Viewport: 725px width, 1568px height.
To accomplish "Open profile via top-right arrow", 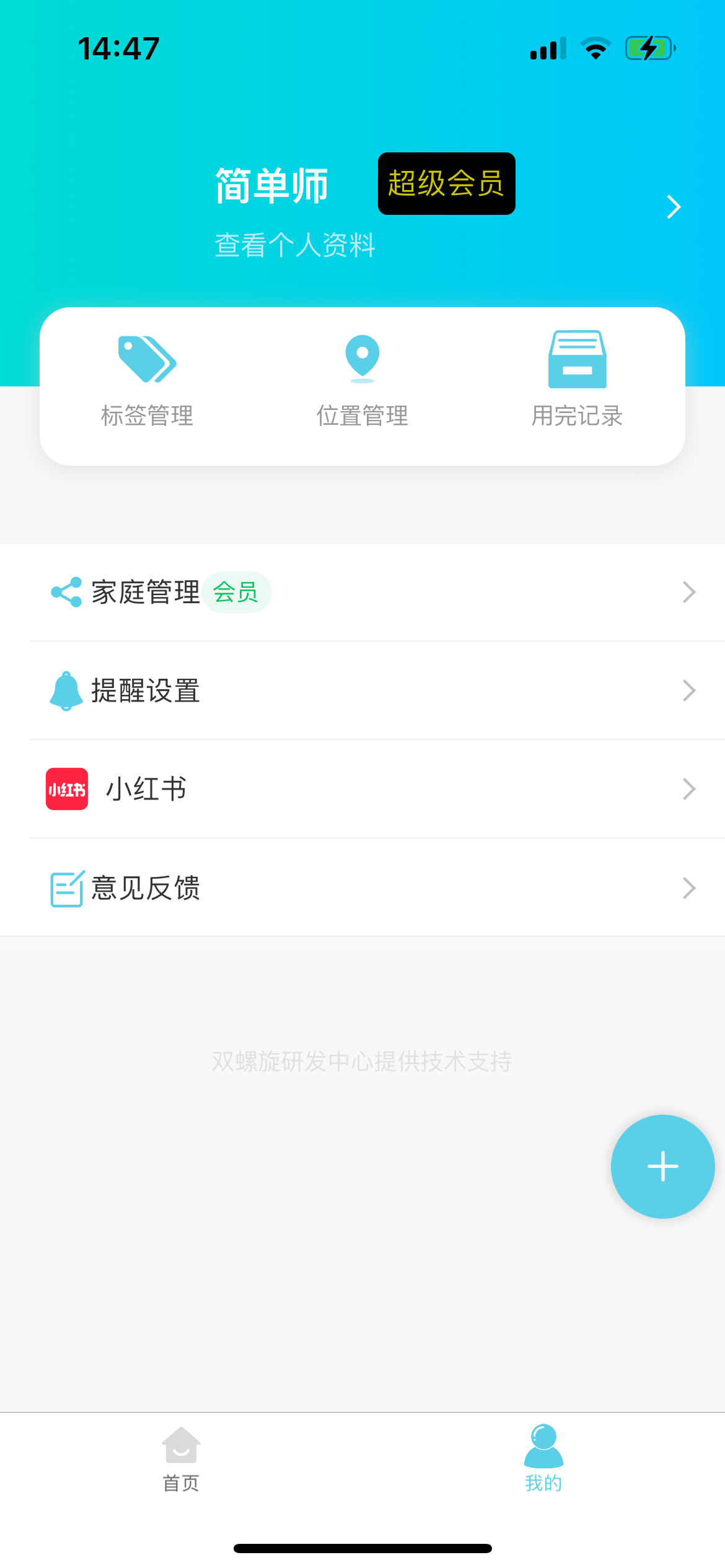I will (x=674, y=207).
